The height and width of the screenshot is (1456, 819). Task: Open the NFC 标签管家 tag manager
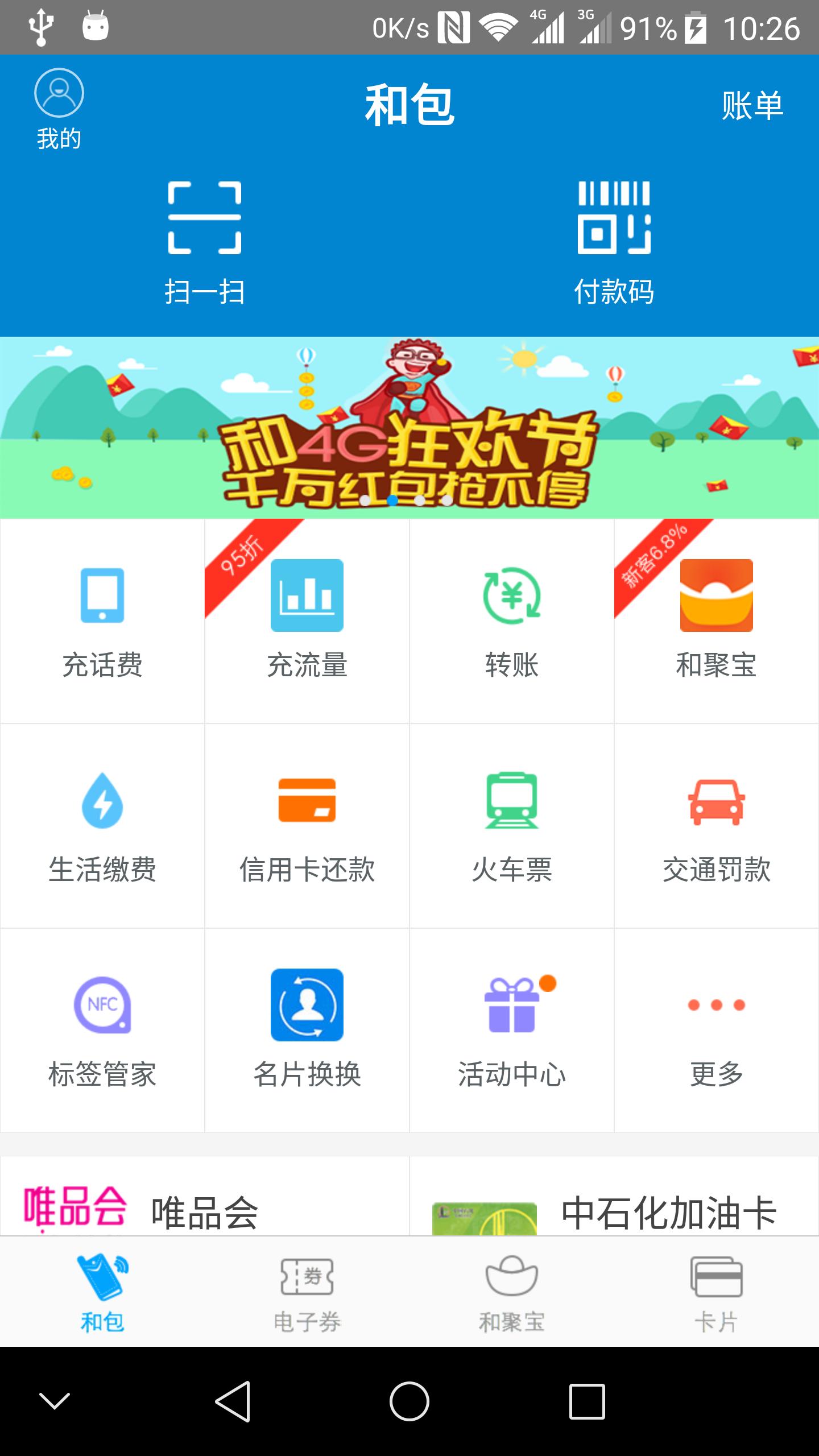point(102,1029)
